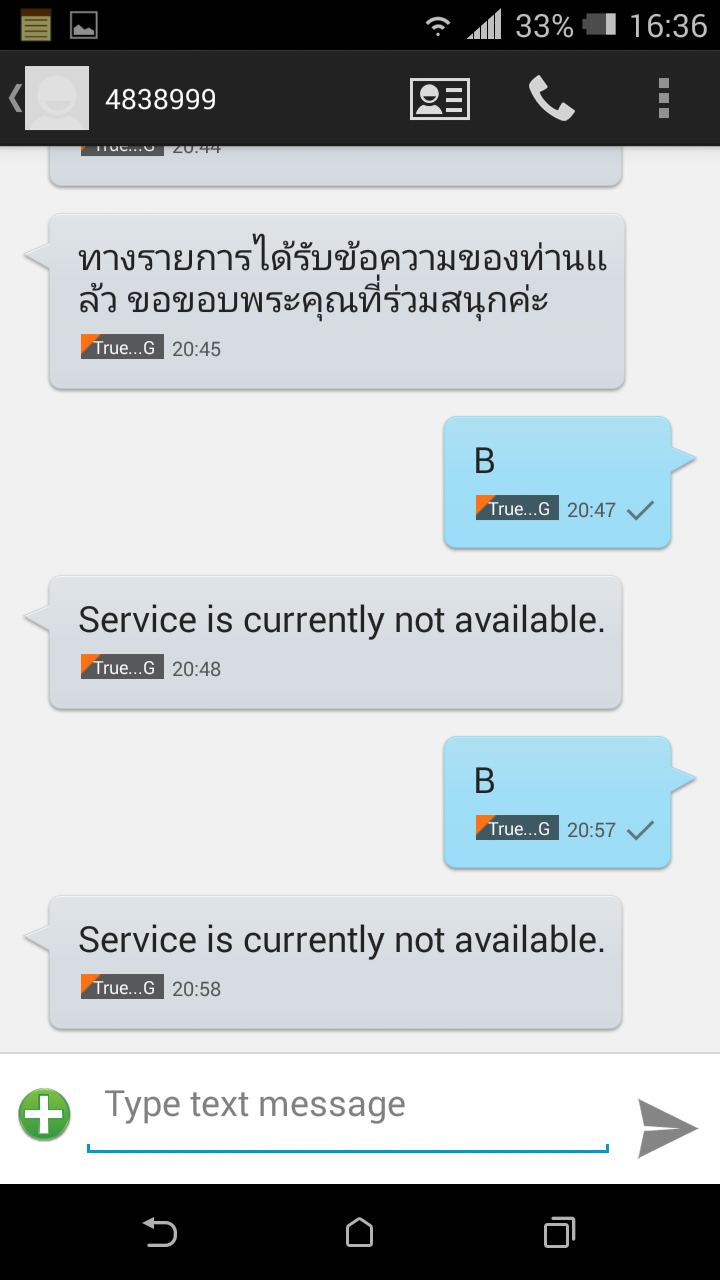720x1280 pixels.
Task: Go back via the contact avatar arrow
Action: [48, 98]
